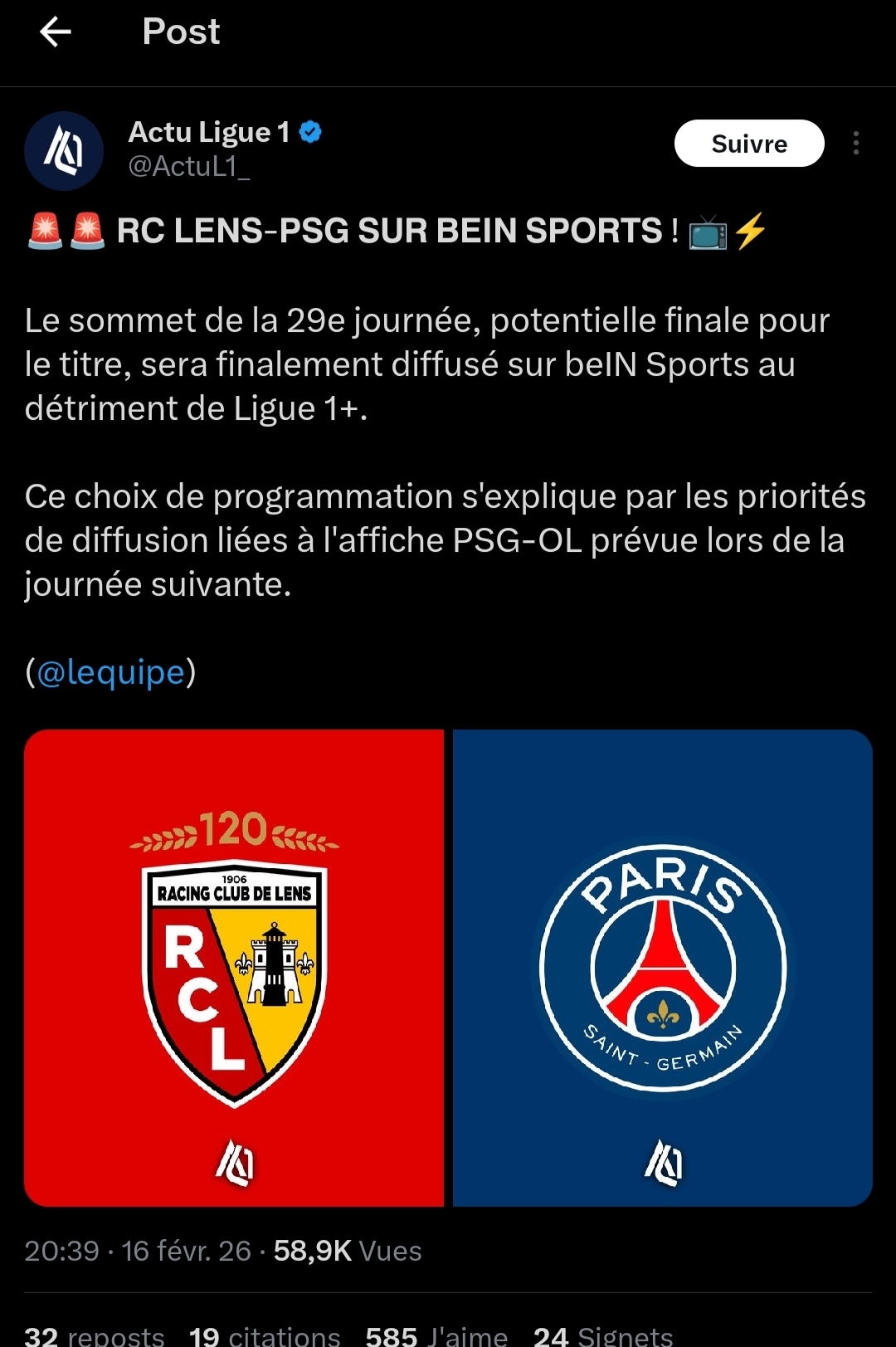Open the Actu Ligue 1 account name
The width and height of the screenshot is (896, 1347).
click(209, 132)
